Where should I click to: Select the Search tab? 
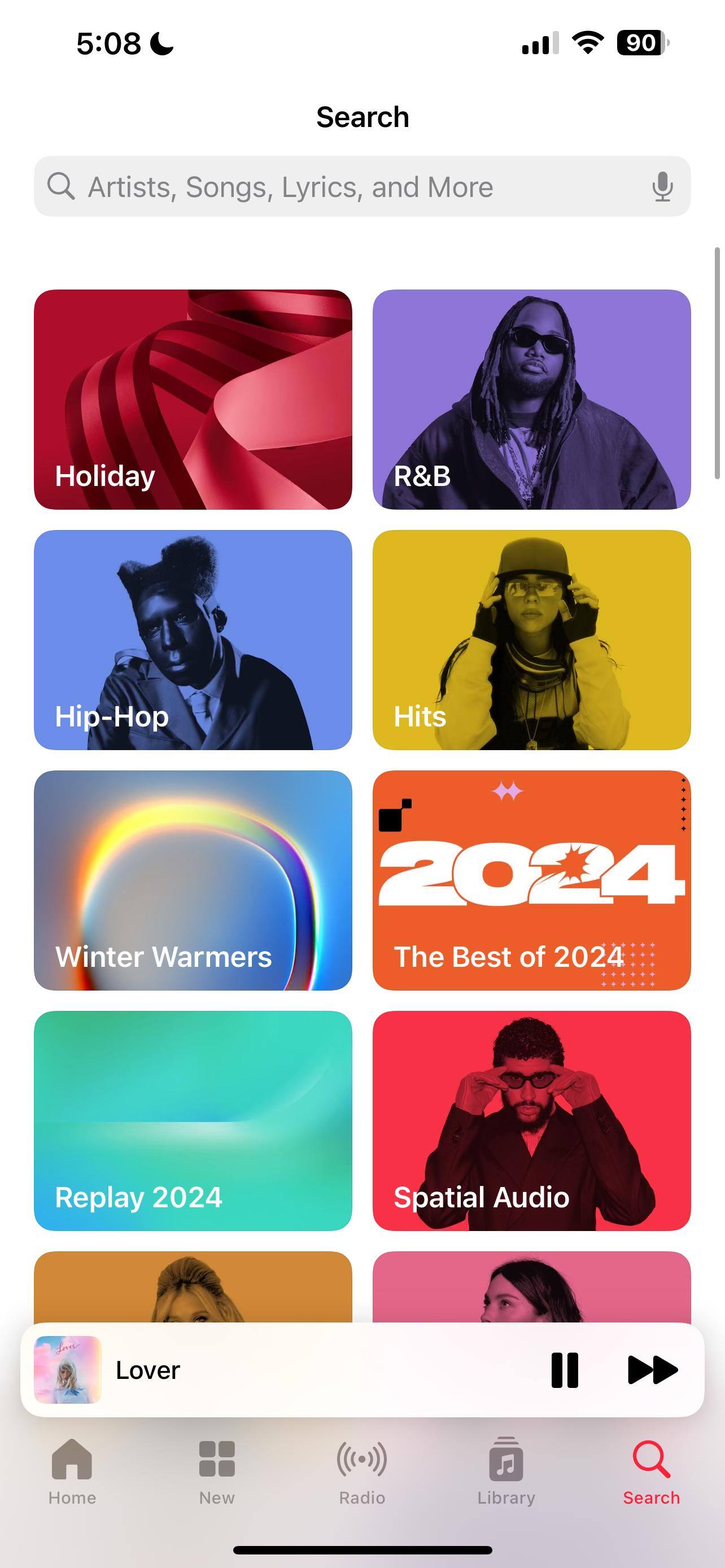[650, 1470]
